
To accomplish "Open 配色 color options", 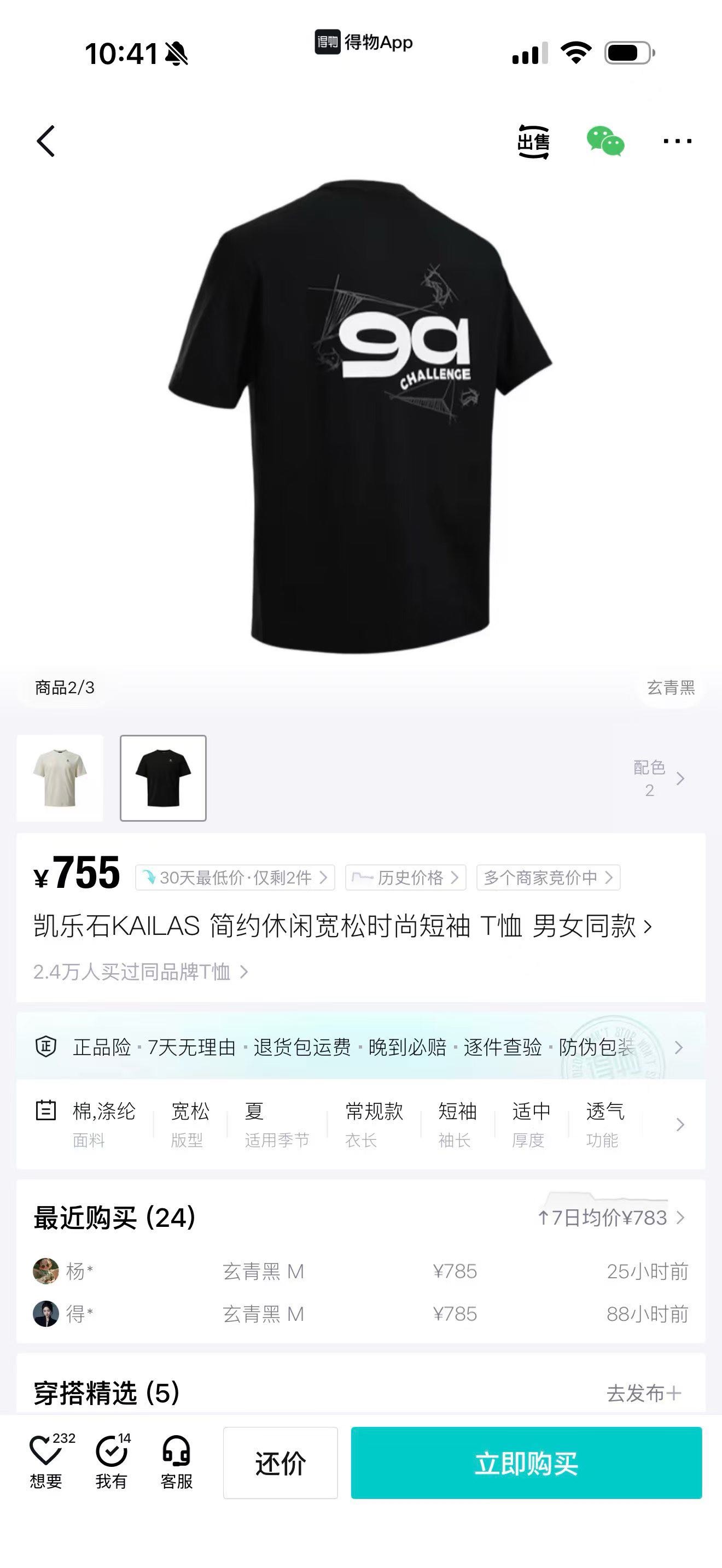I will [x=659, y=778].
